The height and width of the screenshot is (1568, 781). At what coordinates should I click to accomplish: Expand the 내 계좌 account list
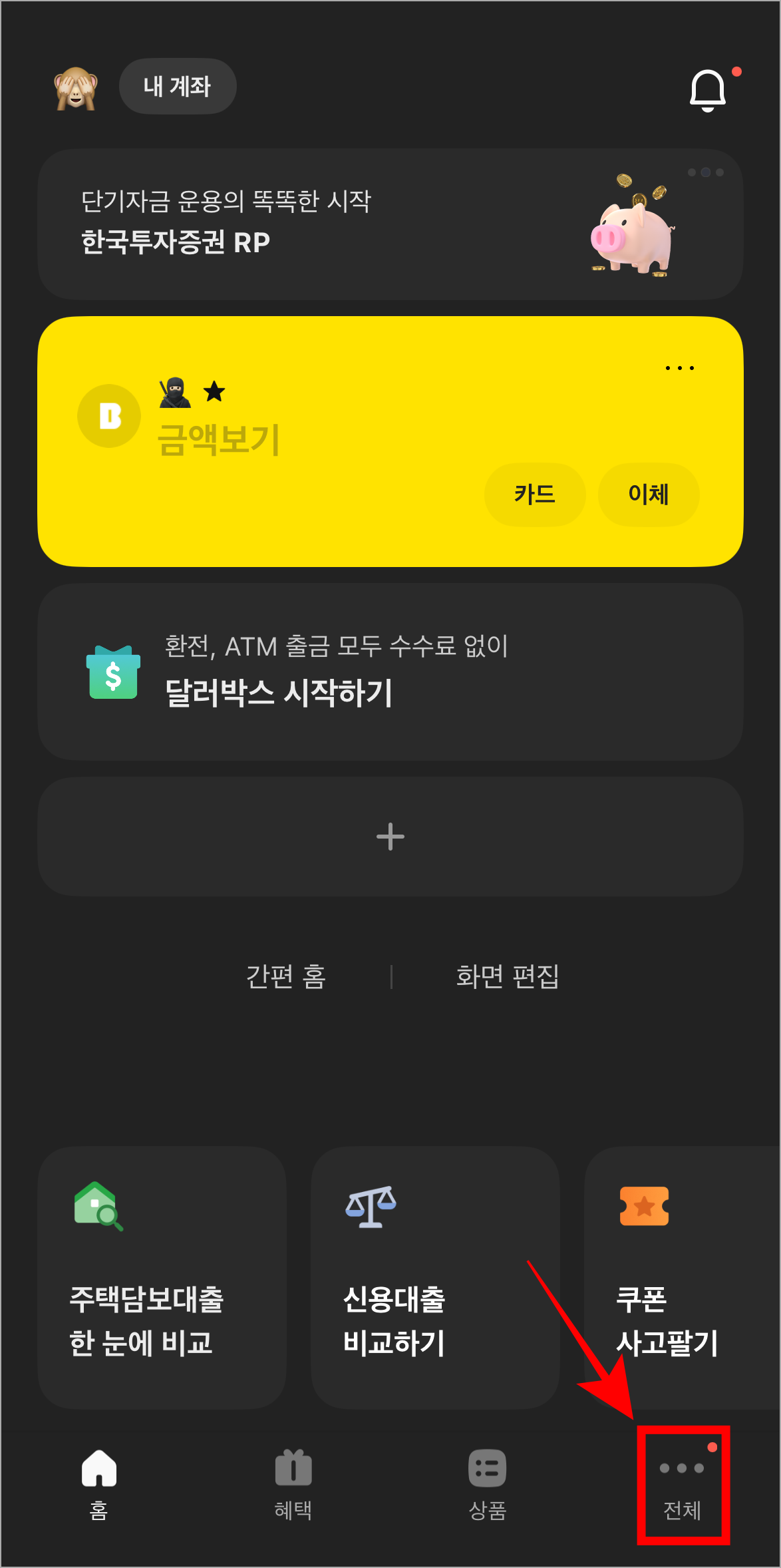click(177, 86)
